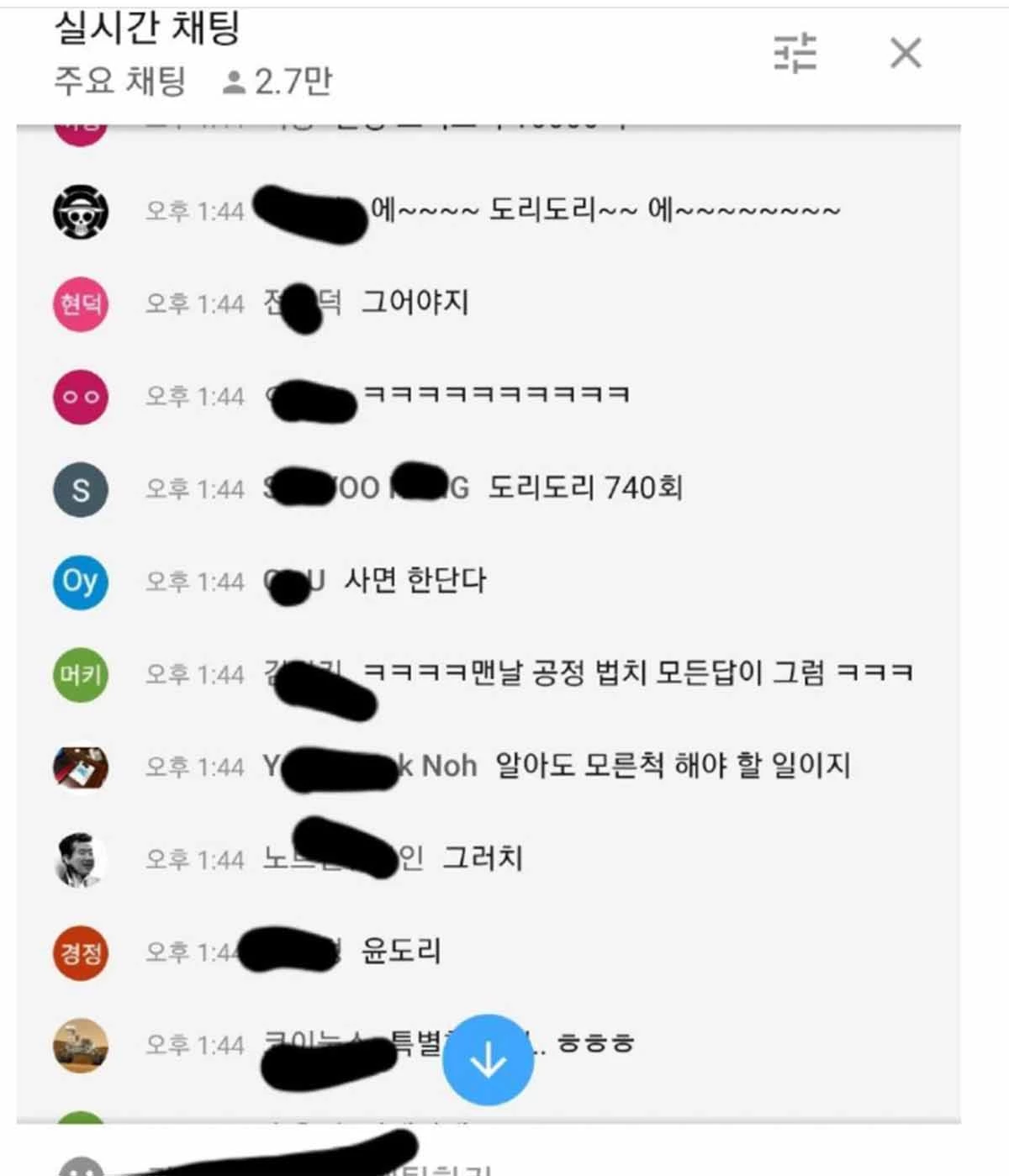
Task: Close the live chat panel
Action: pyautogui.click(x=906, y=53)
